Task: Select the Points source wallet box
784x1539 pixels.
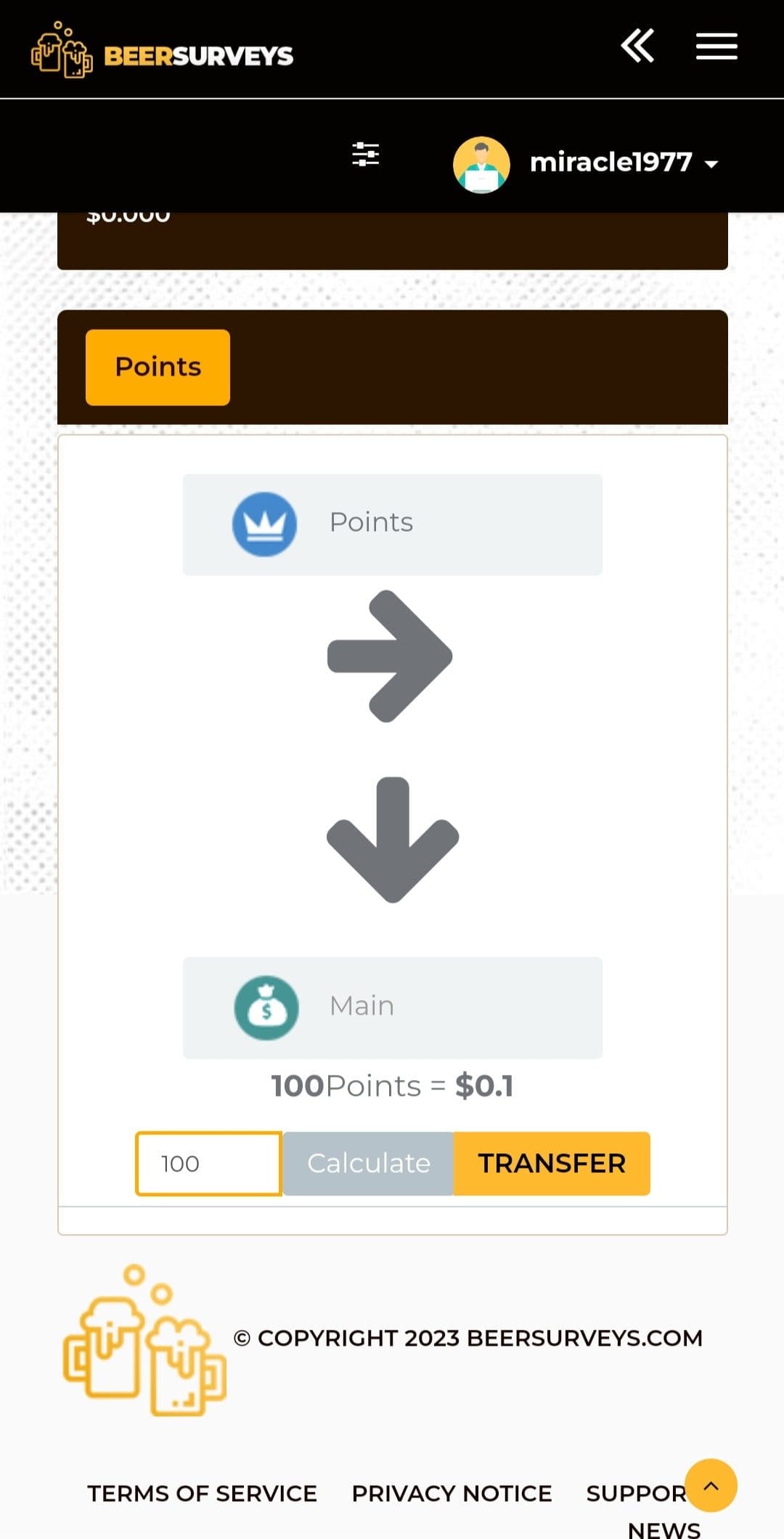Action: 393,524
